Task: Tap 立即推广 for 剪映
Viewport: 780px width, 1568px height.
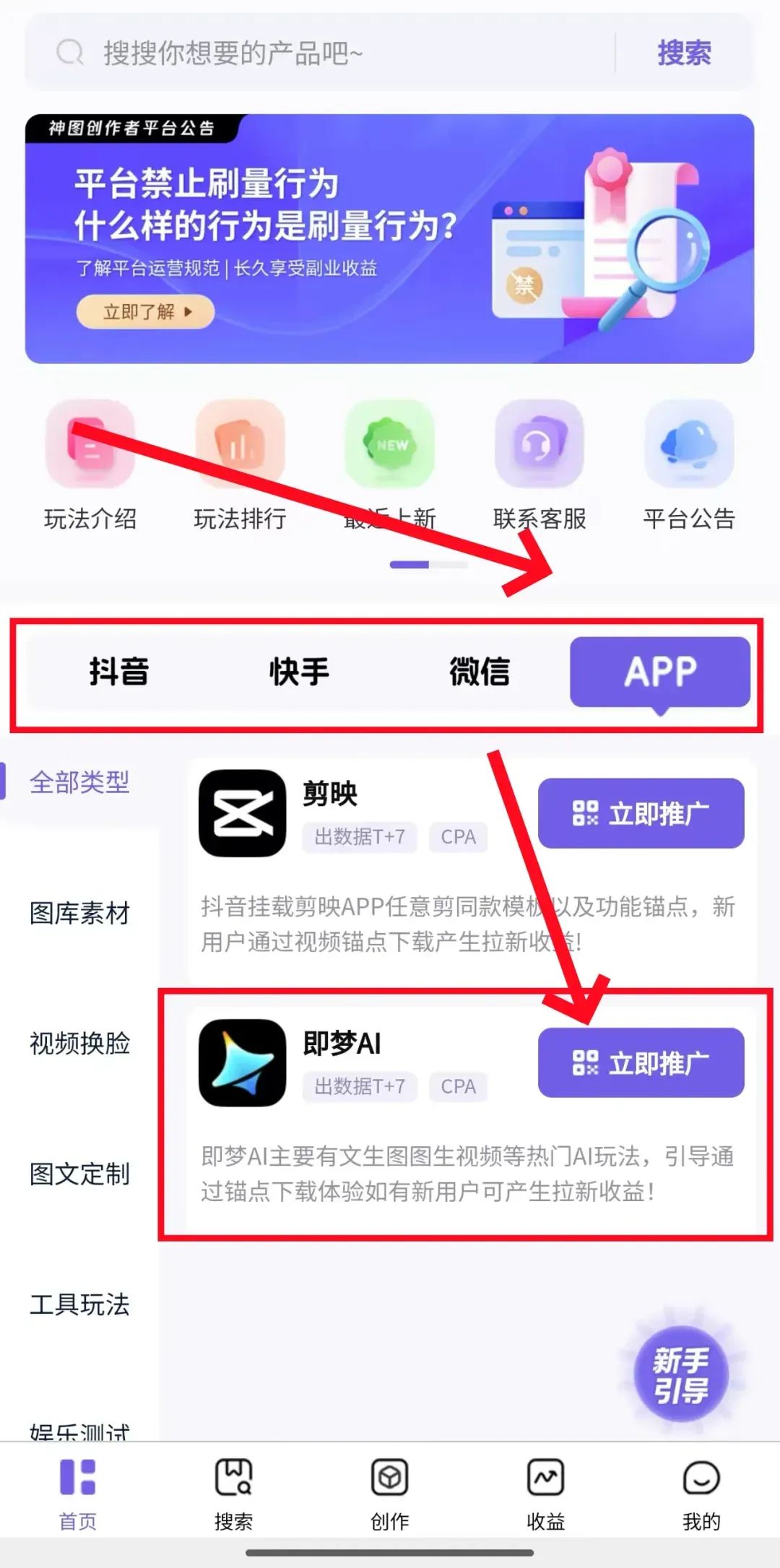Action: point(641,813)
